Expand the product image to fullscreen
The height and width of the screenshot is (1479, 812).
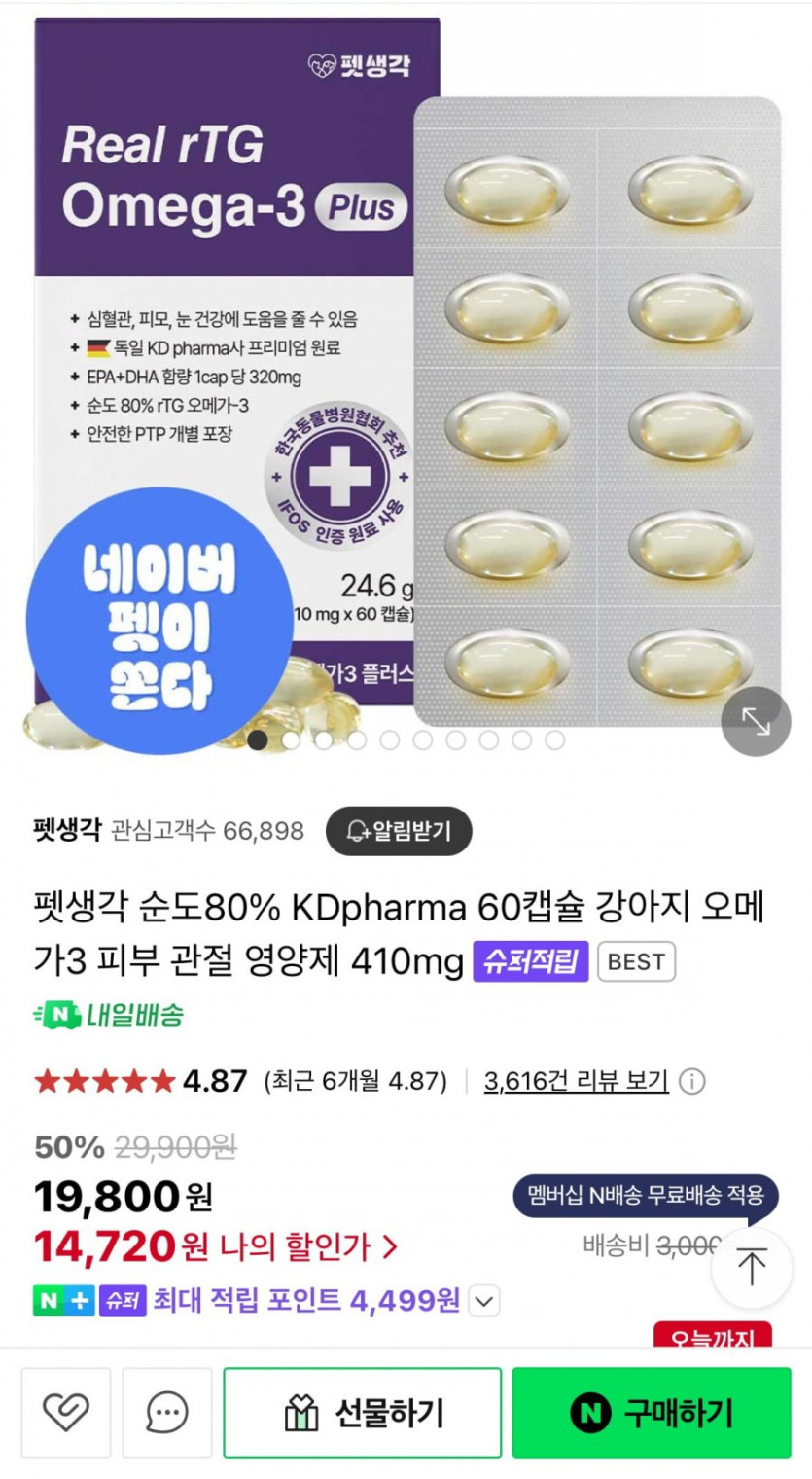point(756,721)
